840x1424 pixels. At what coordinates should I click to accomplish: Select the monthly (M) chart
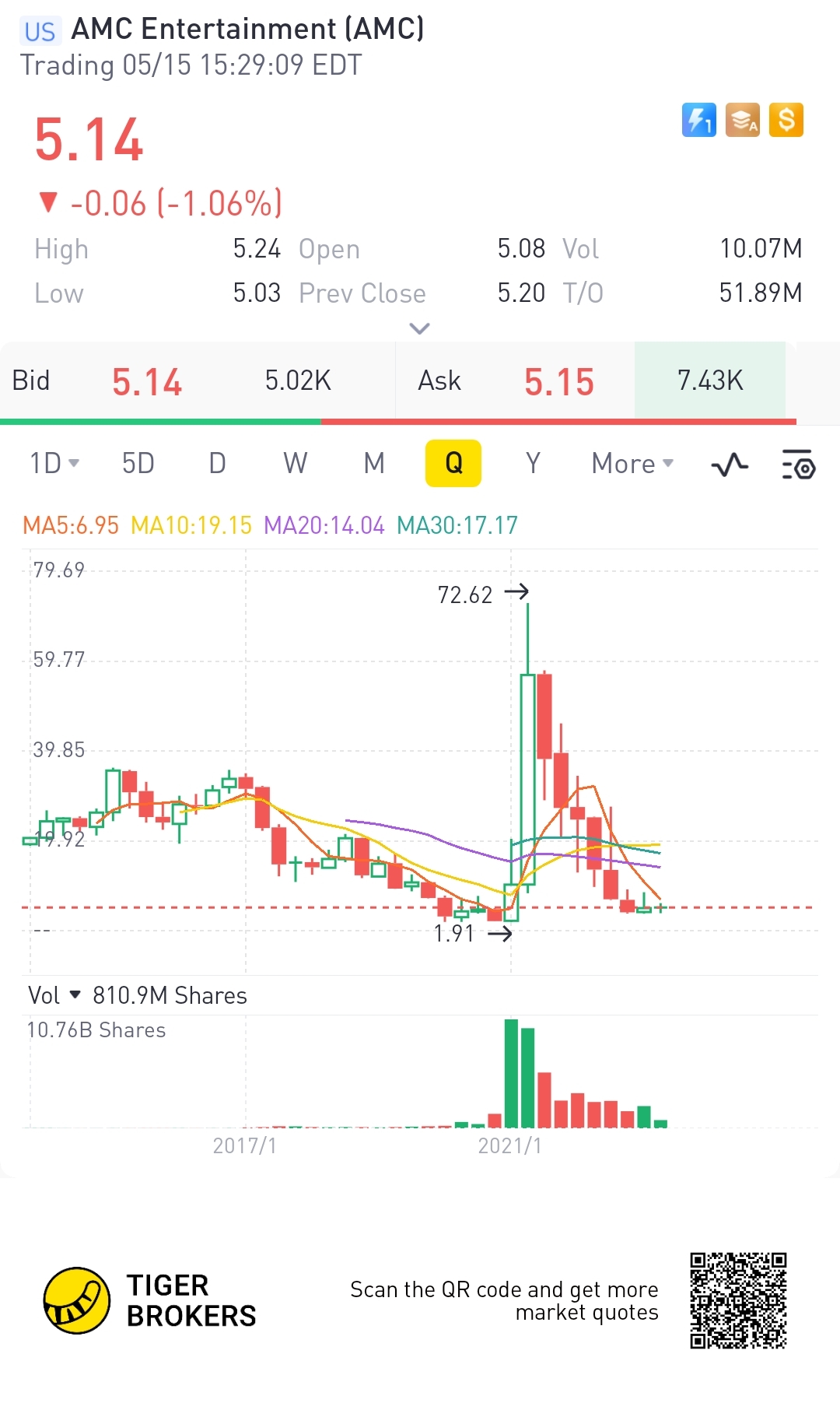374,464
